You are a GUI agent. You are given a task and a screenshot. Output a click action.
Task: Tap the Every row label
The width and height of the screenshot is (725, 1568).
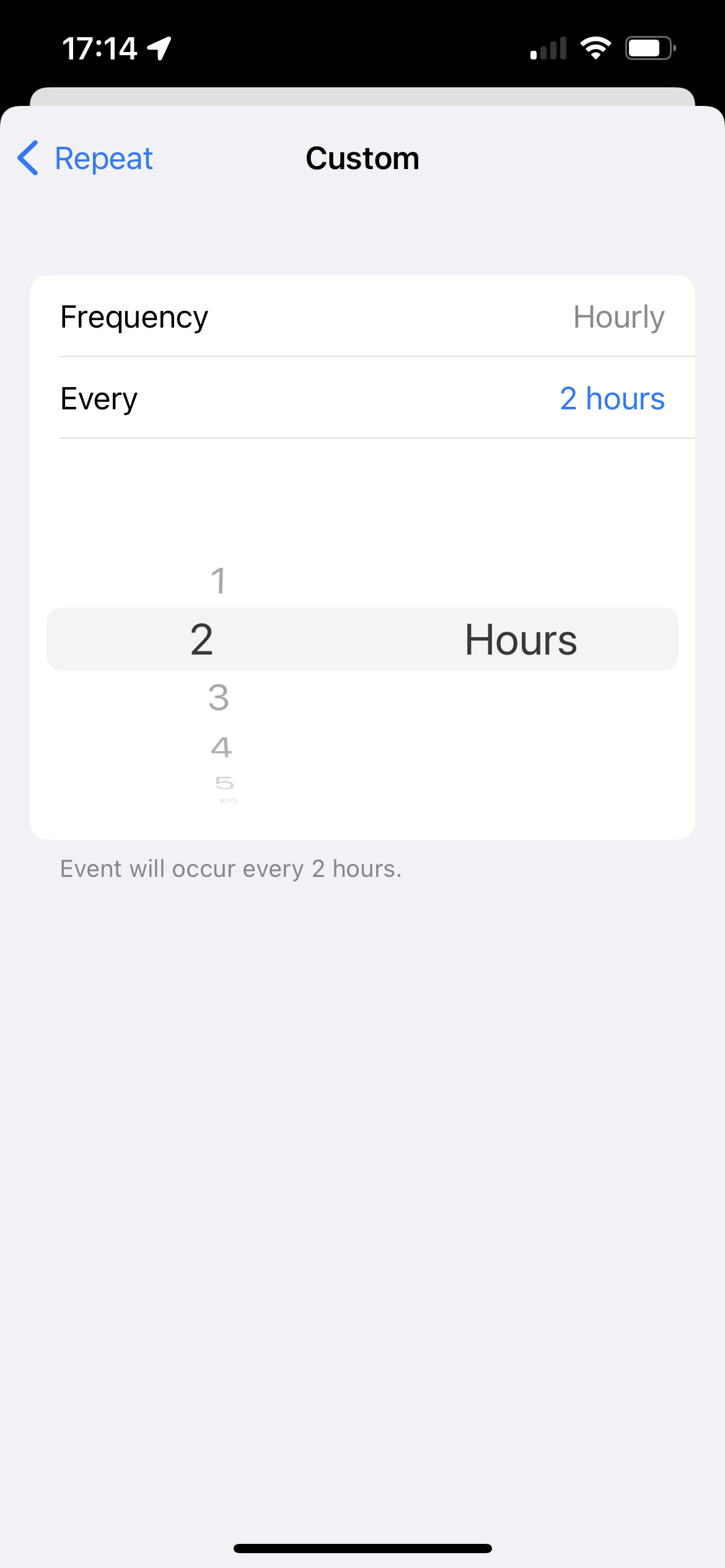pyautogui.click(x=99, y=398)
